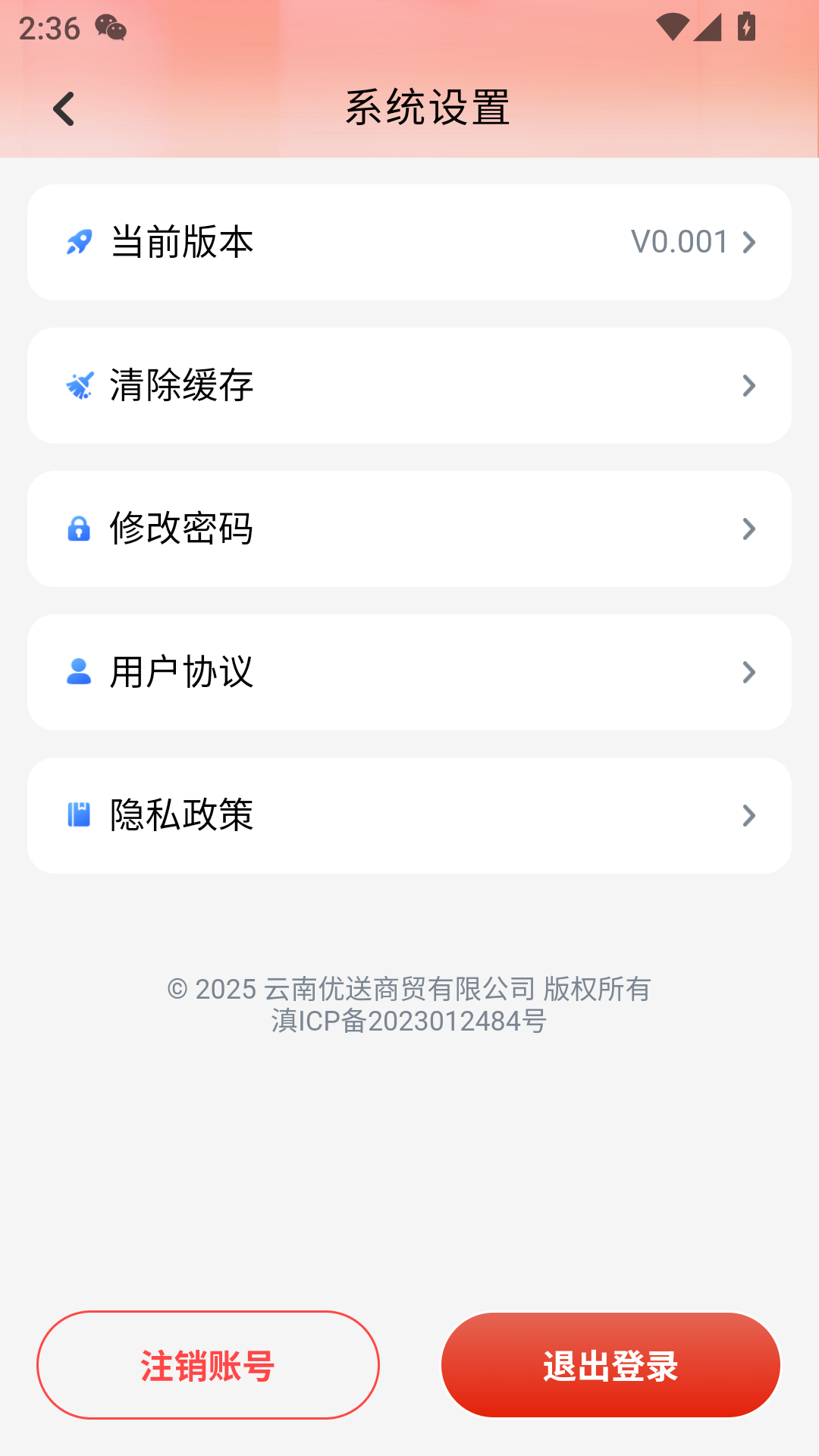Tap the 注销账号 button
The image size is (819, 1456).
[x=209, y=1364]
